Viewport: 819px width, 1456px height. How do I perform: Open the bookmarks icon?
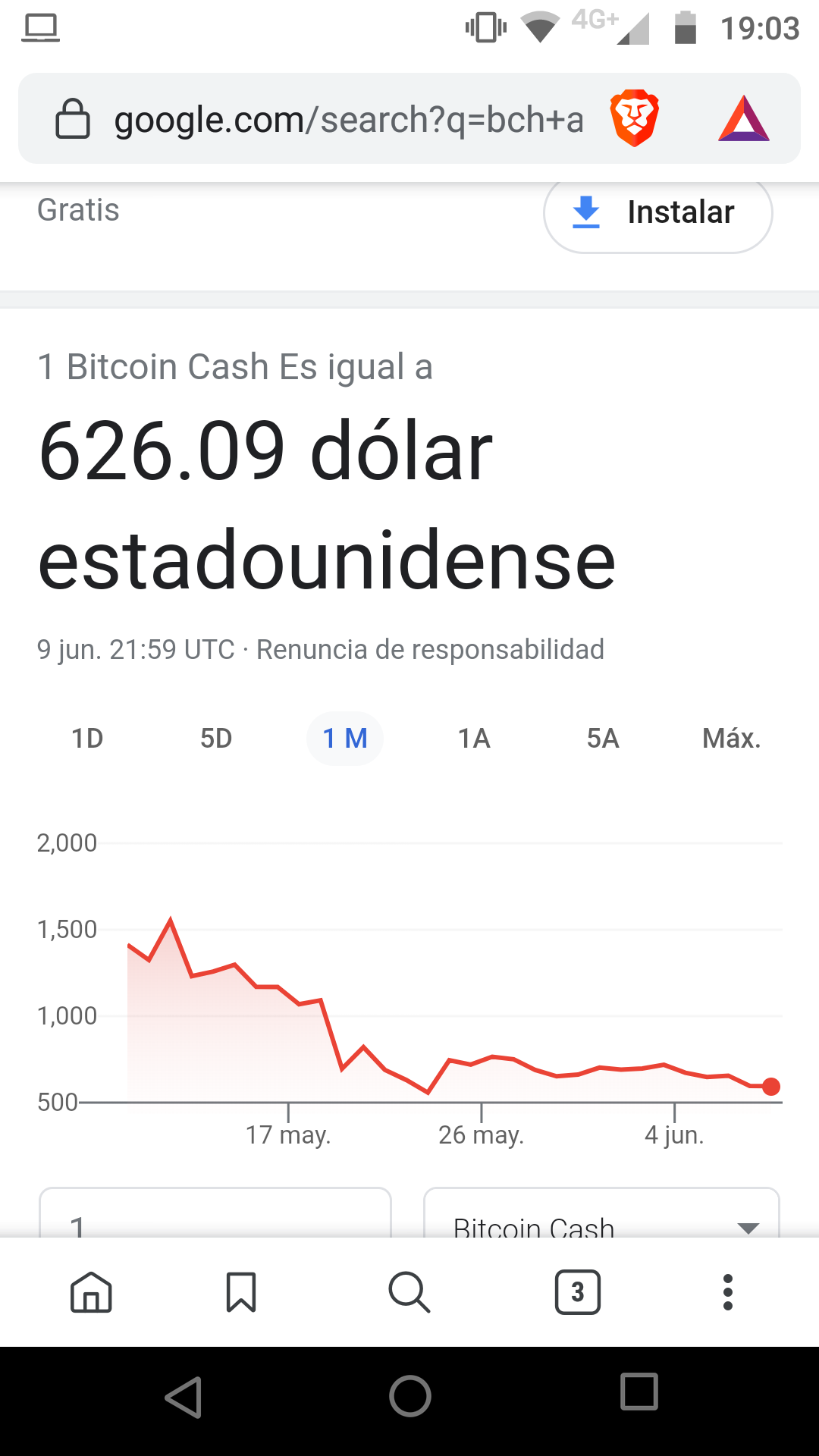tap(241, 1292)
